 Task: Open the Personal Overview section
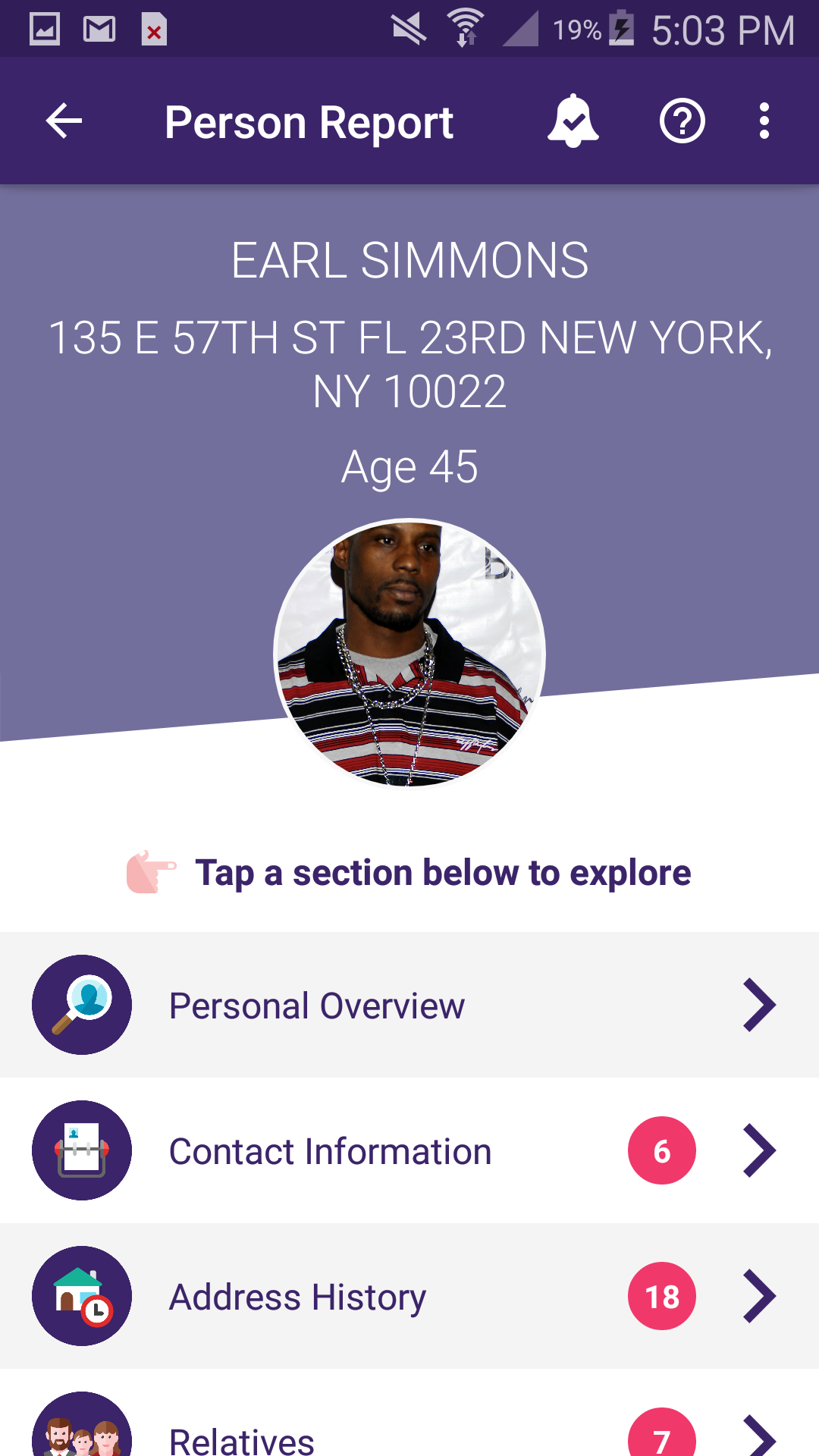409,1005
